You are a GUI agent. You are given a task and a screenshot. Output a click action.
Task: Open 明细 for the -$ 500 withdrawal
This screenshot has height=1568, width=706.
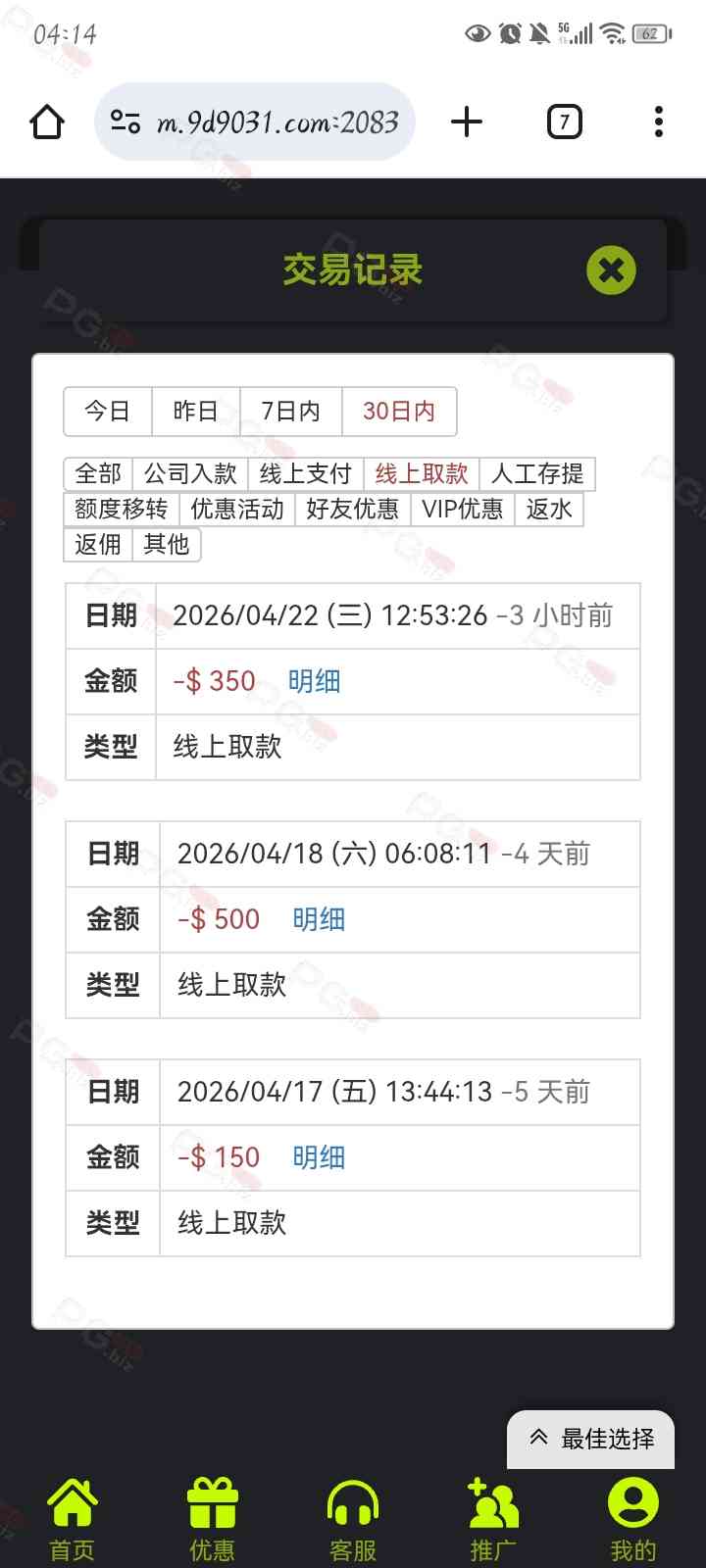[x=319, y=919]
